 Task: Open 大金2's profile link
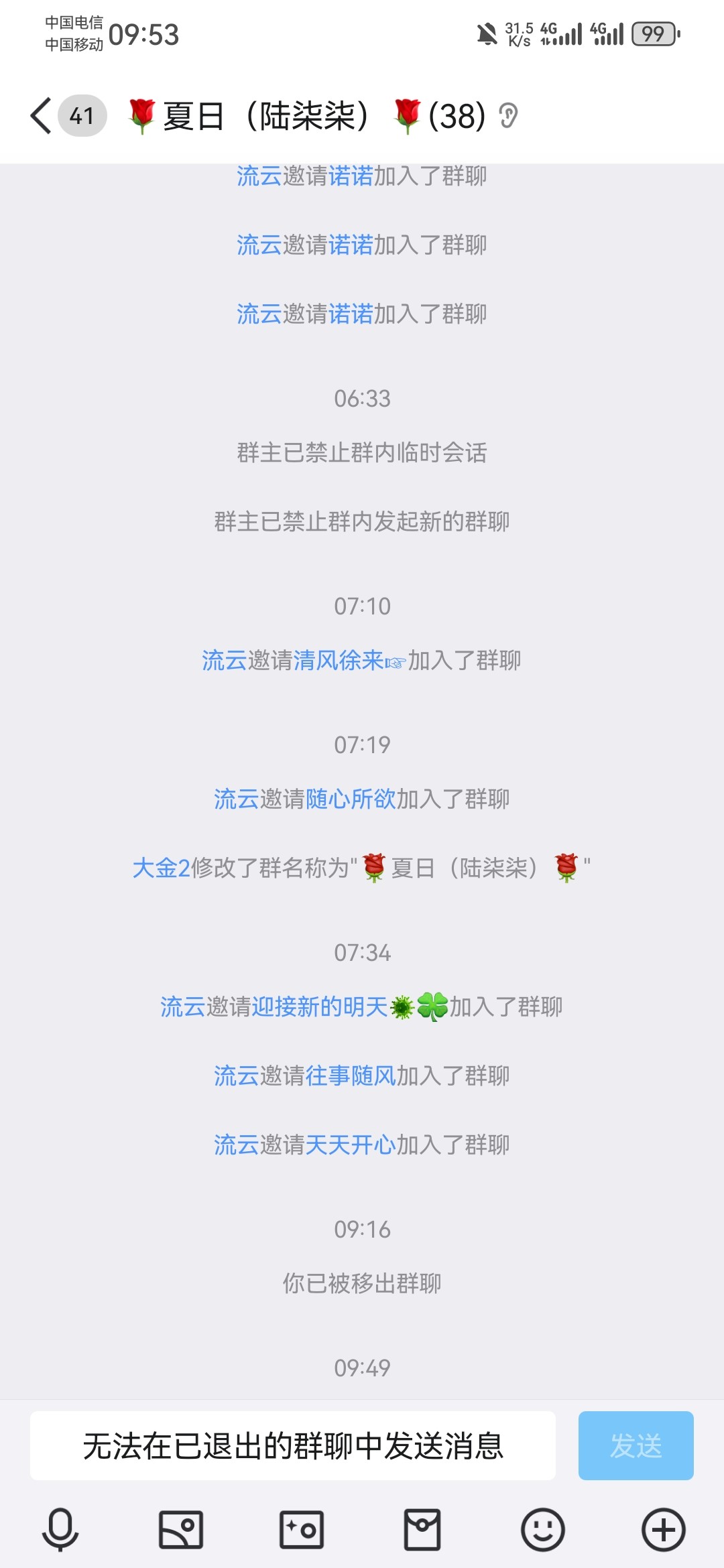tap(162, 868)
